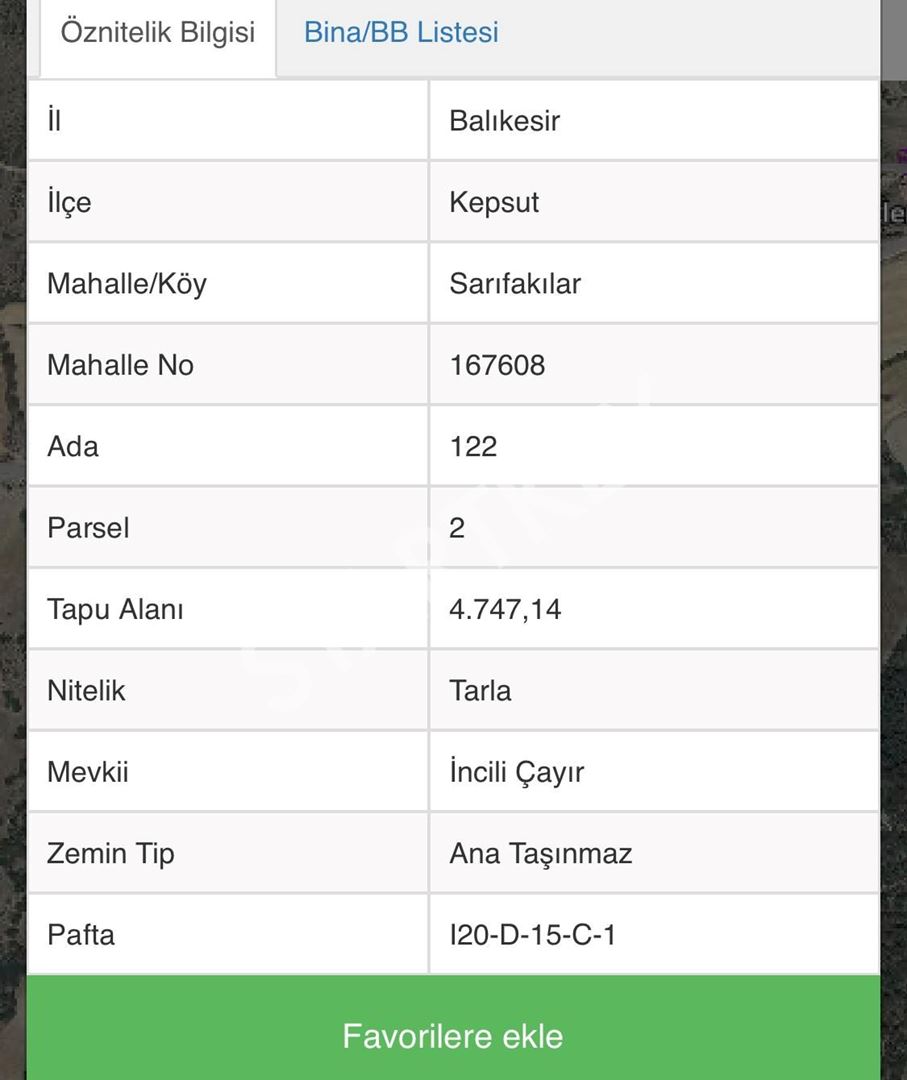Tap the Favorilere ekle button

(453, 1035)
